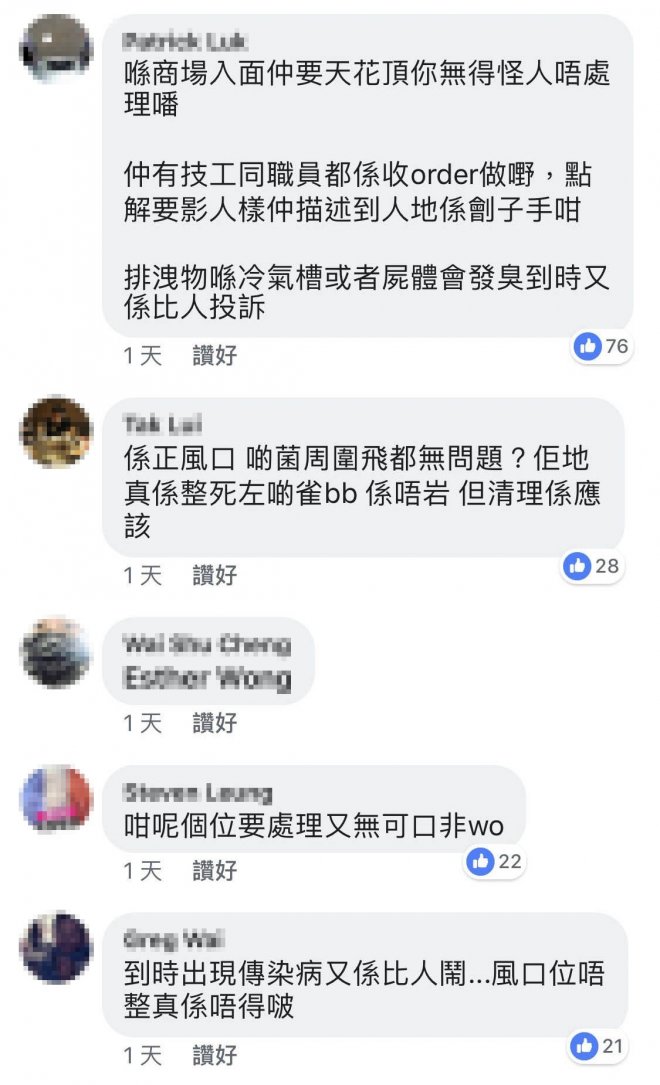Viewport: 660px width, 1085px height.
Task: Open Tak Lui's avatar
Action: pos(56,432)
